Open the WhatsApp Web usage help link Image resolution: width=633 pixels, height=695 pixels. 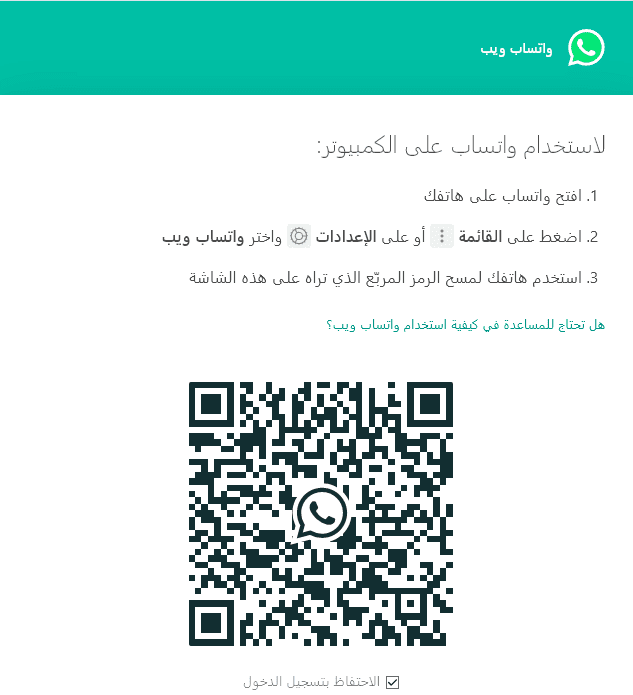[x=465, y=325]
